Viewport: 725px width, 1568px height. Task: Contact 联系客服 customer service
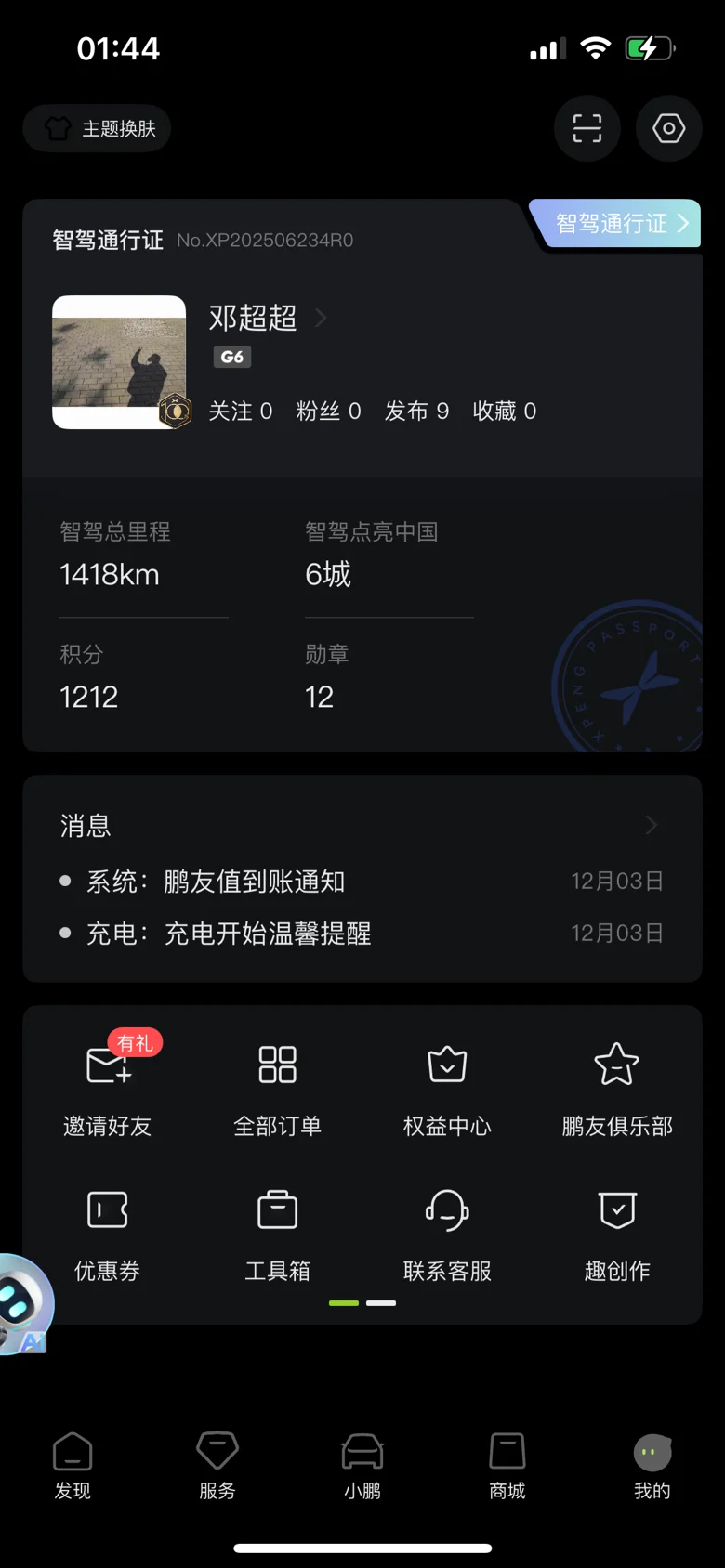[447, 1231]
